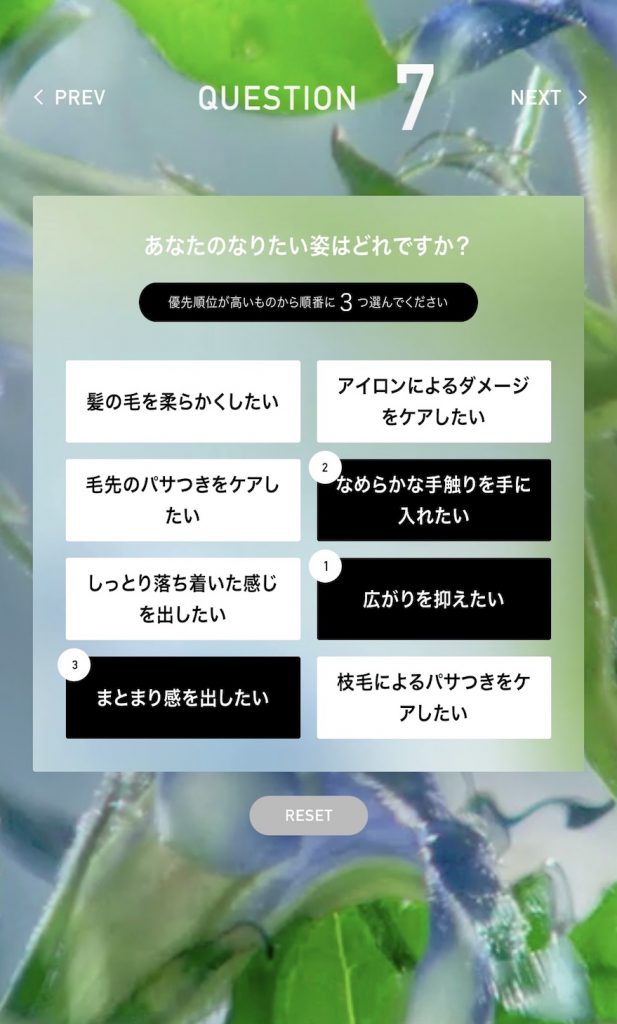Select しっとり落ち着いた感じを出したい option

pyautogui.click(x=183, y=599)
